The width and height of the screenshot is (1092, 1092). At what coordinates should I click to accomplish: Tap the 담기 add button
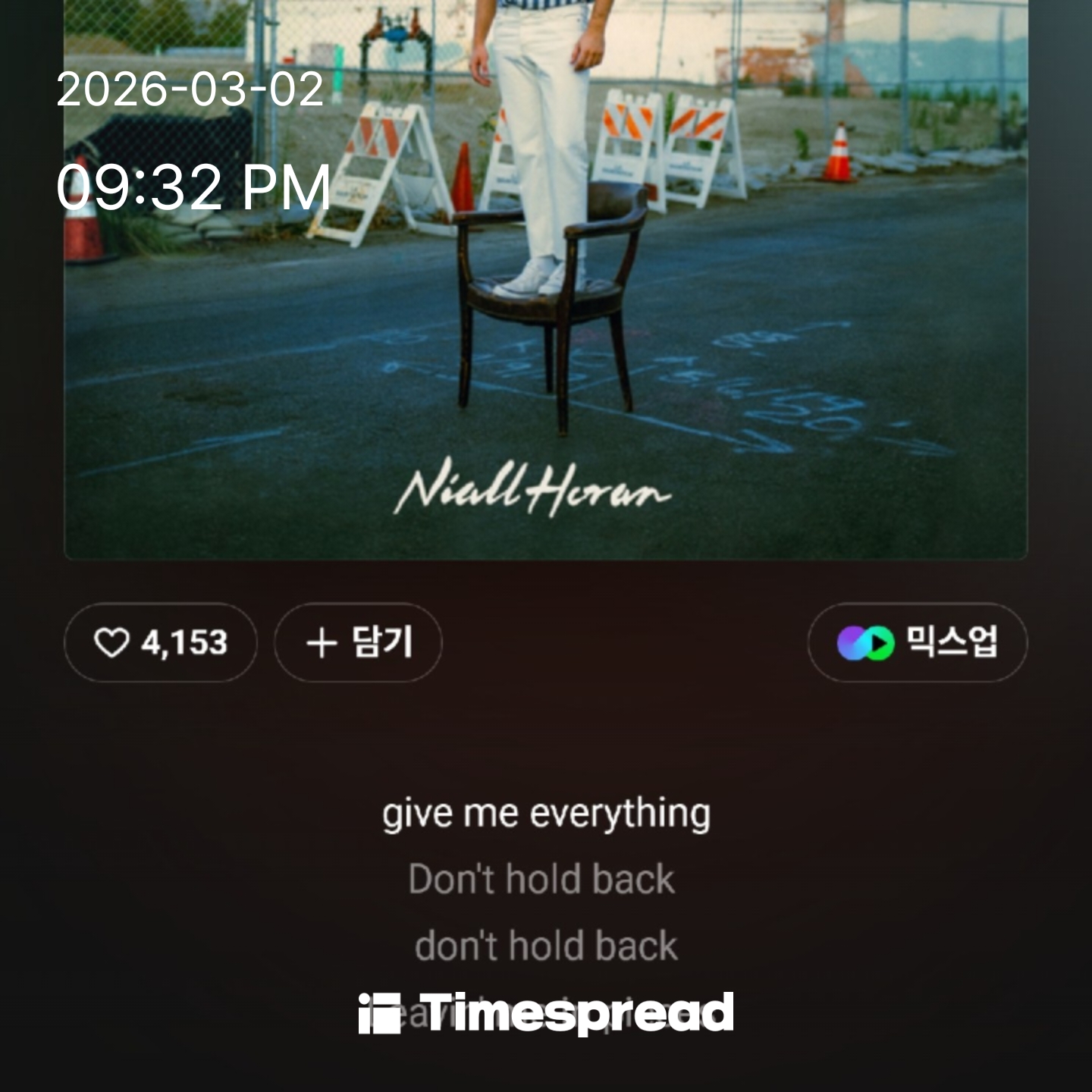358,643
